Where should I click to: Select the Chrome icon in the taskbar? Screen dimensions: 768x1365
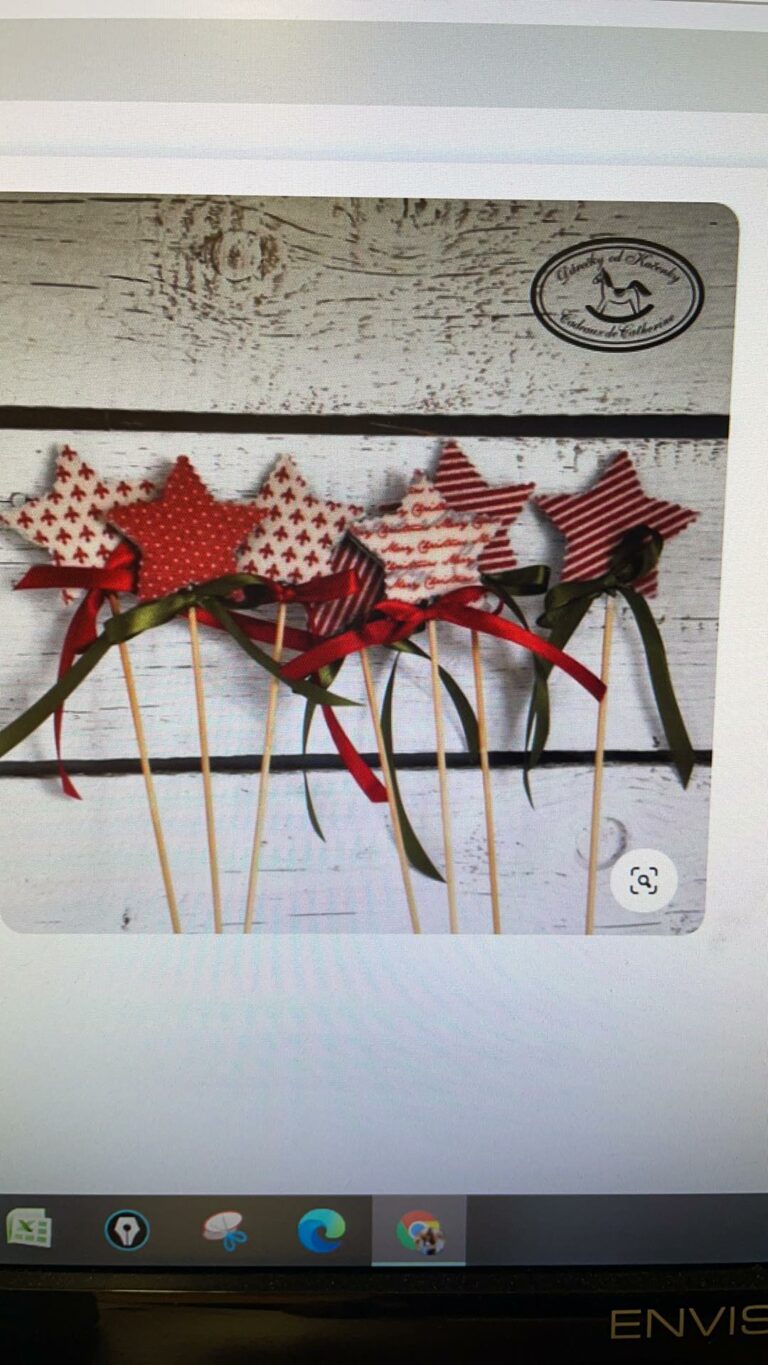point(419,1231)
